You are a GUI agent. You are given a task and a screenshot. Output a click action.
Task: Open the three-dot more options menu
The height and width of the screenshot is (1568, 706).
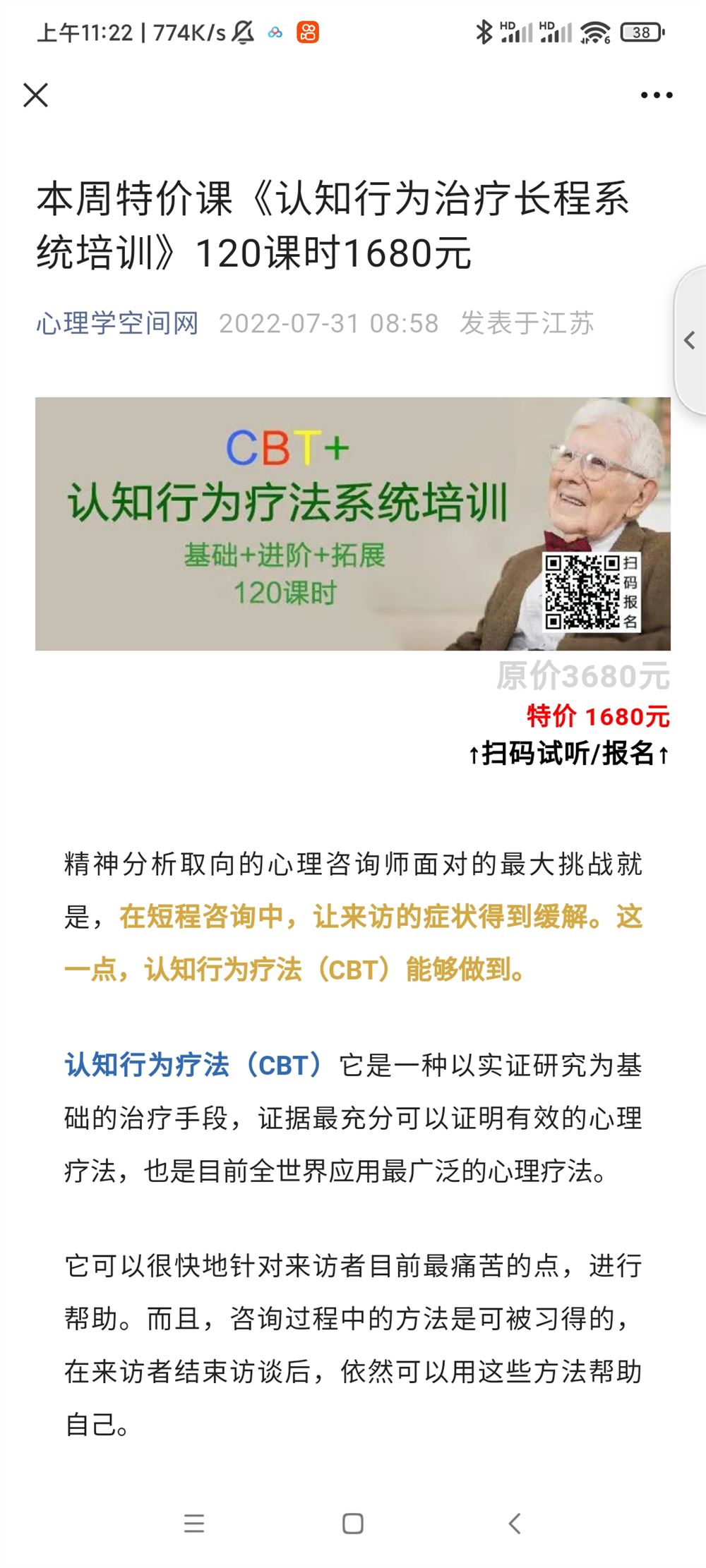tap(656, 95)
